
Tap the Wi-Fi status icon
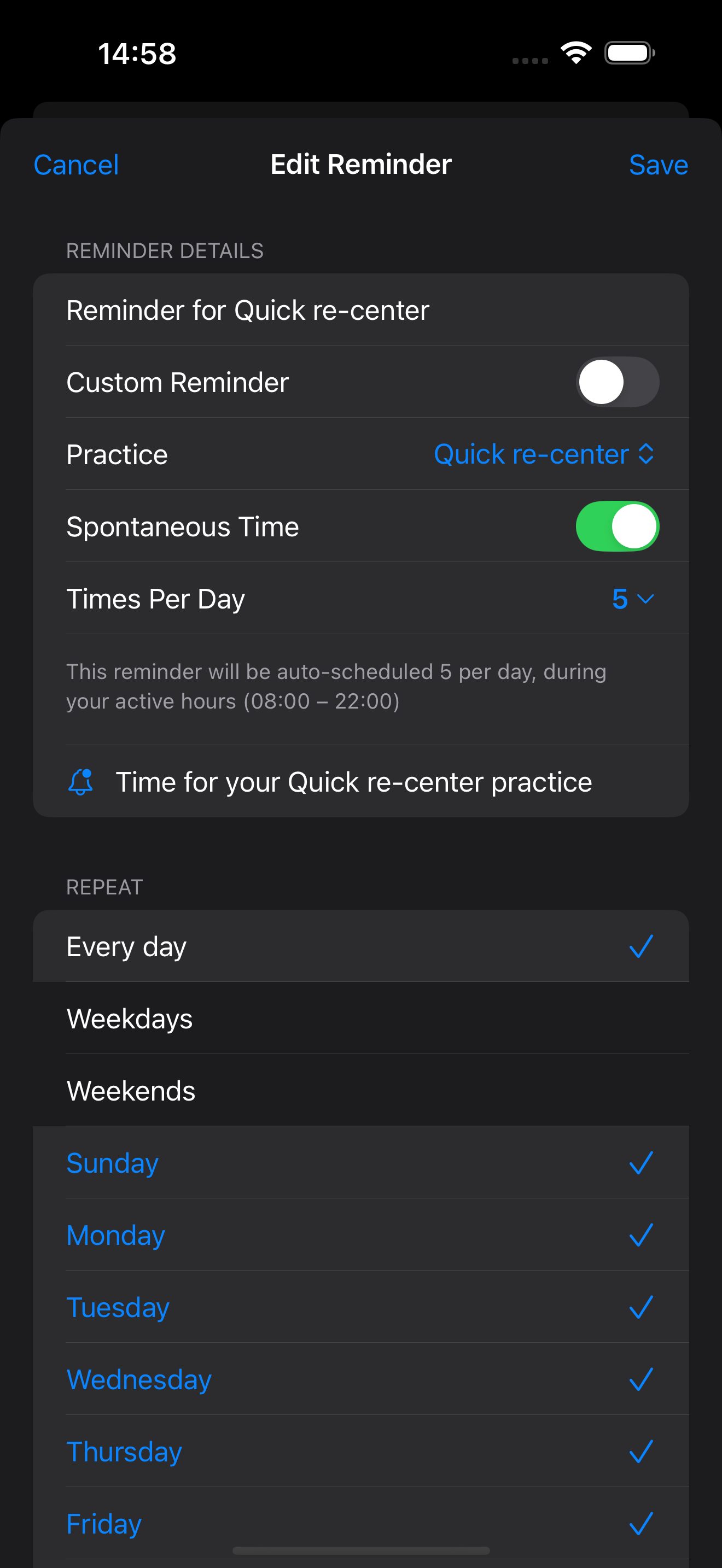click(575, 54)
